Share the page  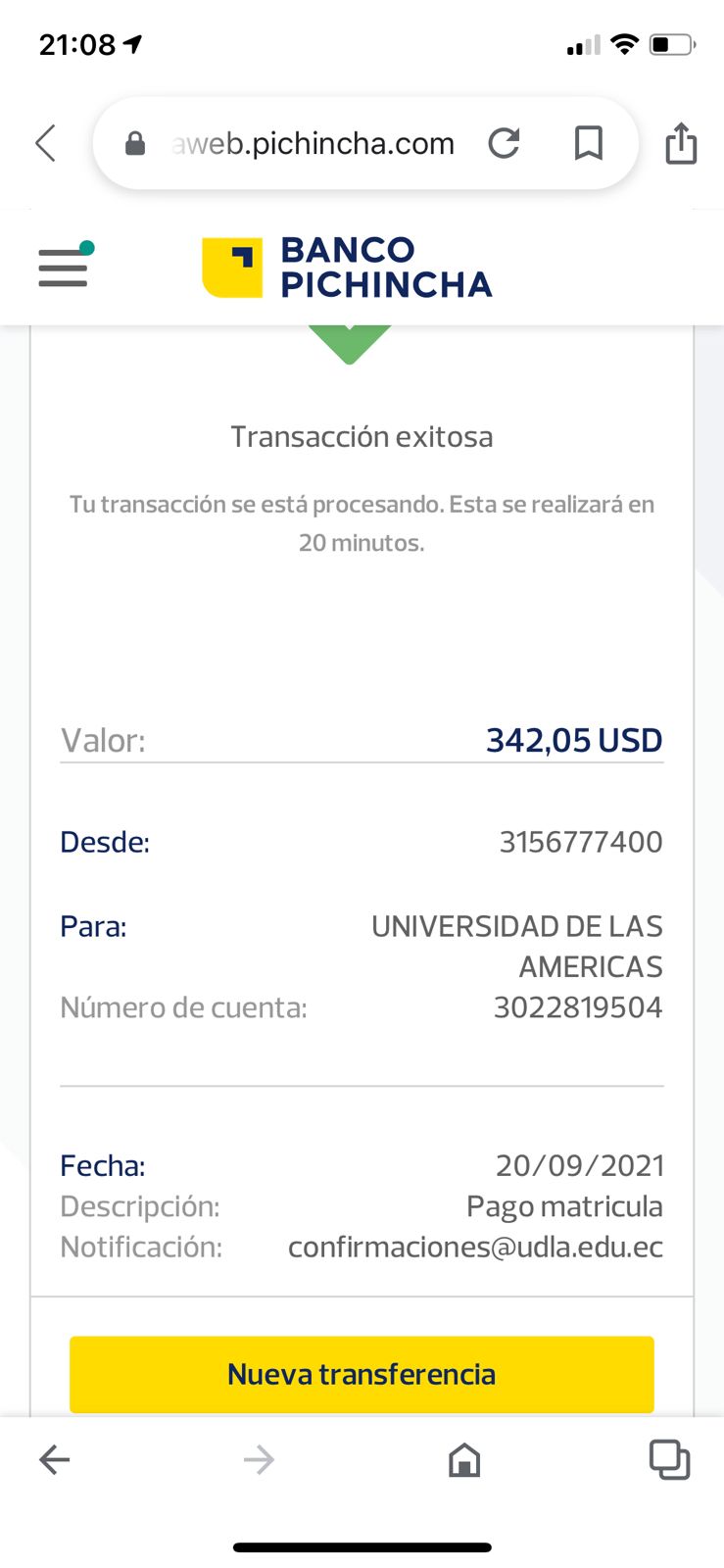681,144
